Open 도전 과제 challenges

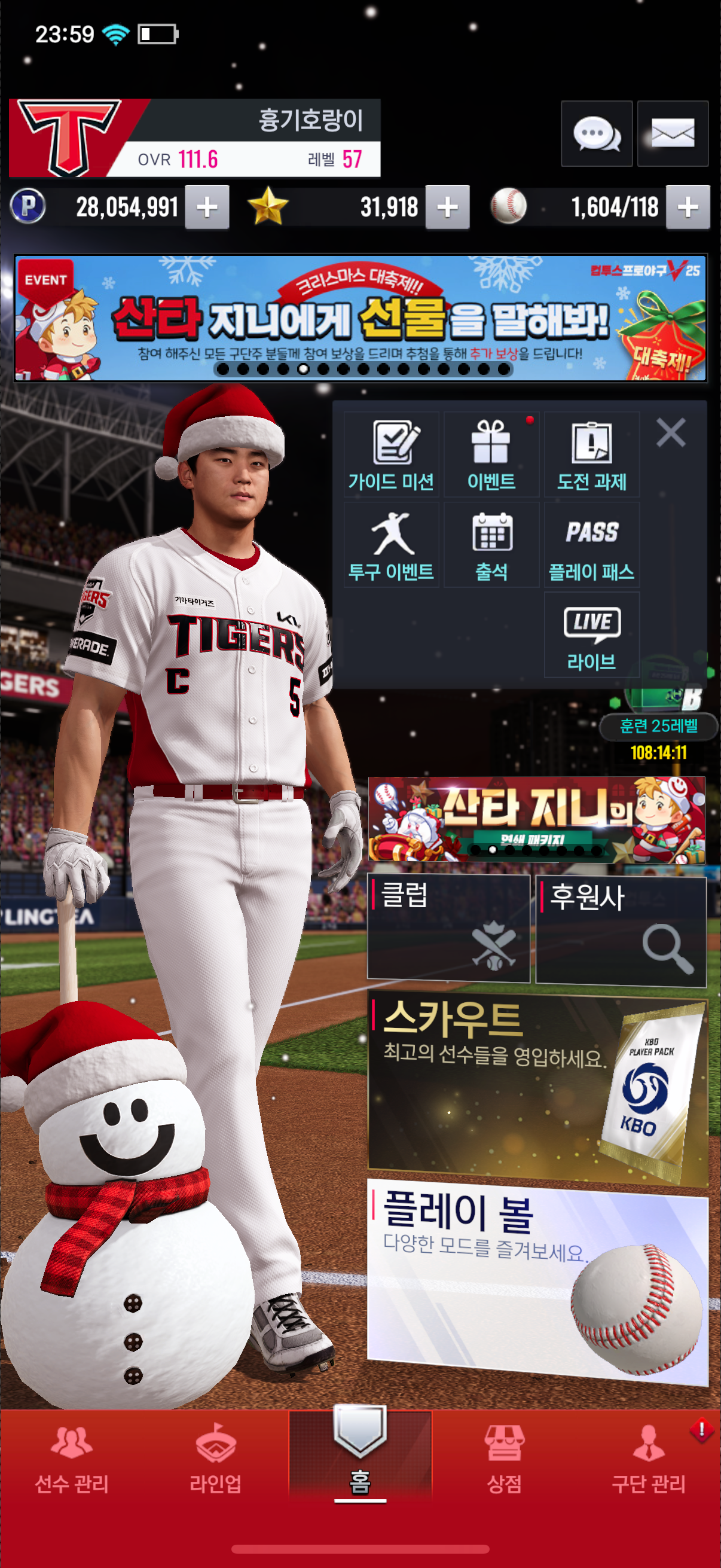tap(591, 454)
